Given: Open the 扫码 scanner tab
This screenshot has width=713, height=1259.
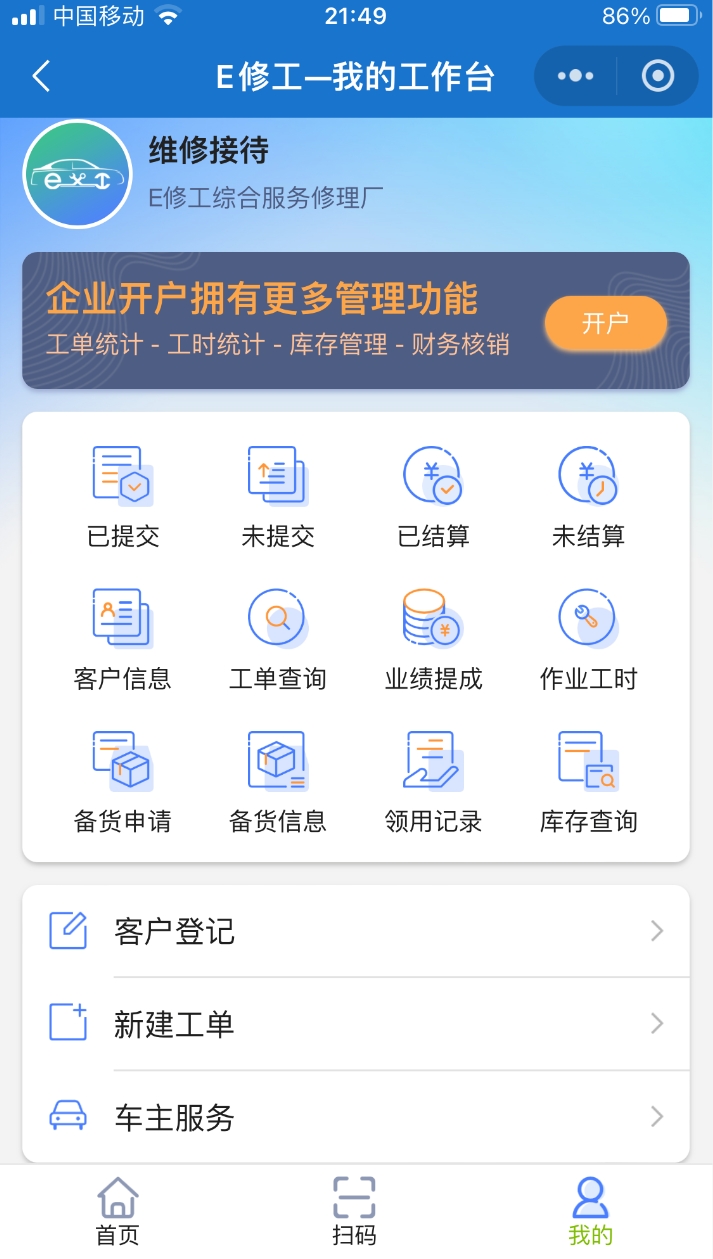Looking at the screenshot, I should click(354, 1211).
